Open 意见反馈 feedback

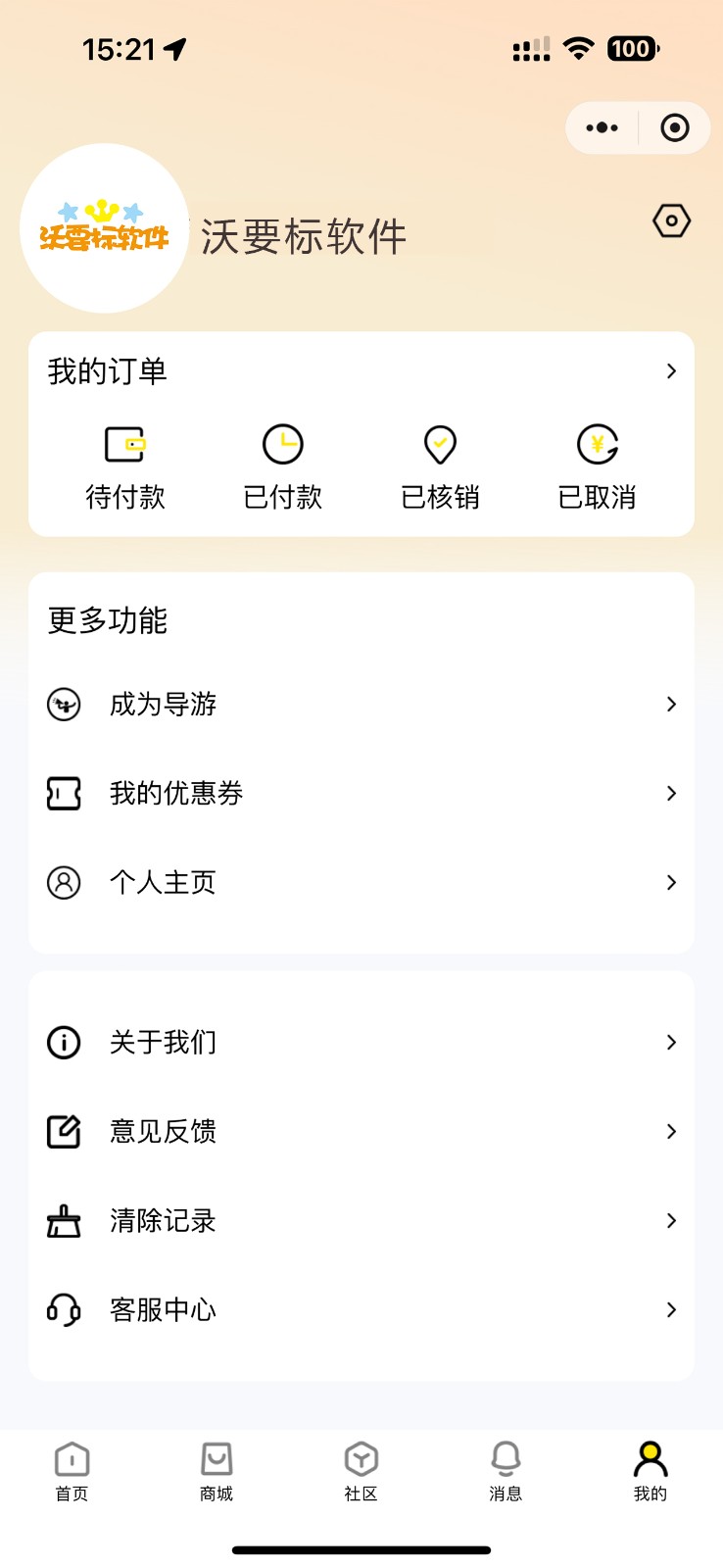361,1132
